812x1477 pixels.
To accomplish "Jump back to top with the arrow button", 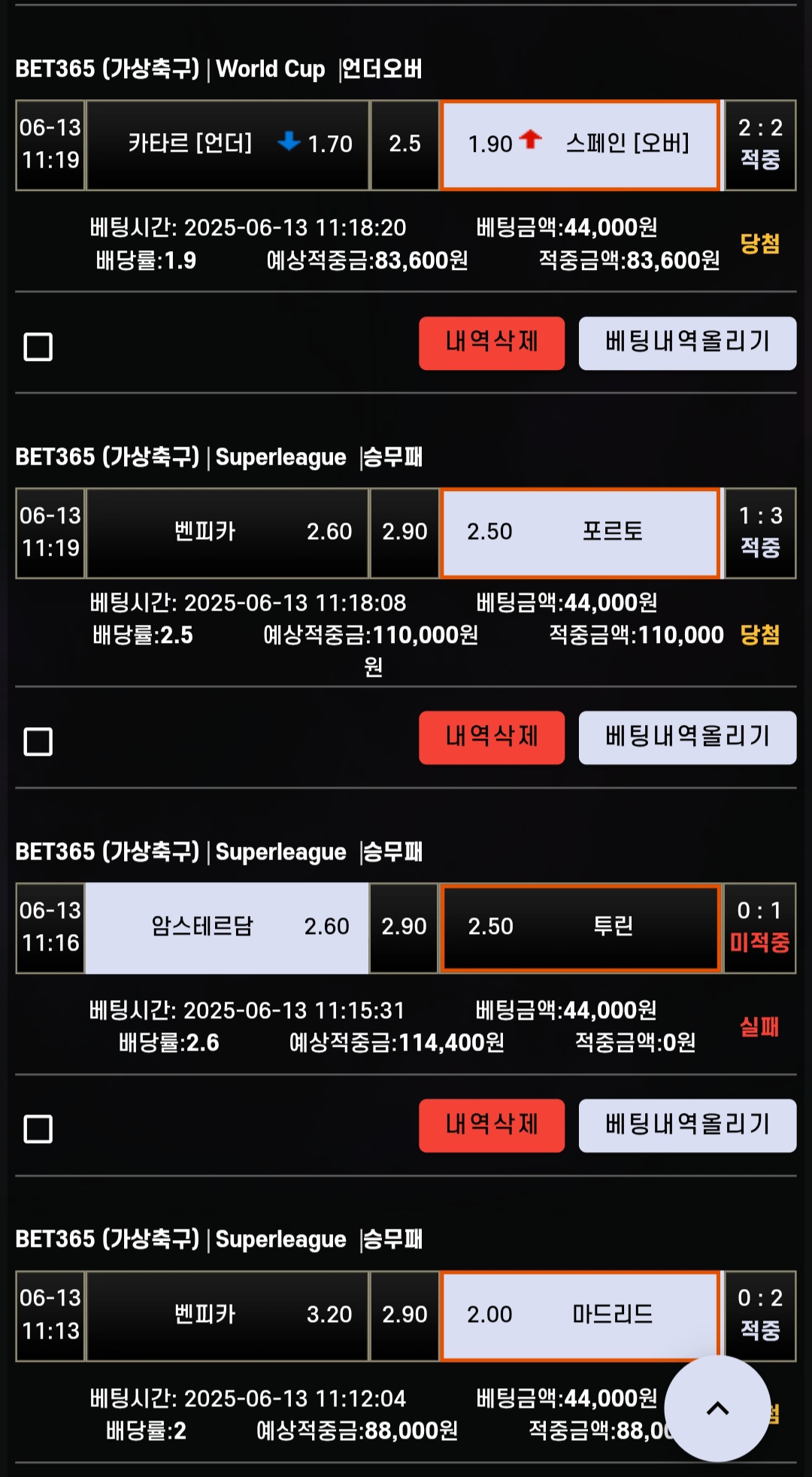I will point(717,1409).
